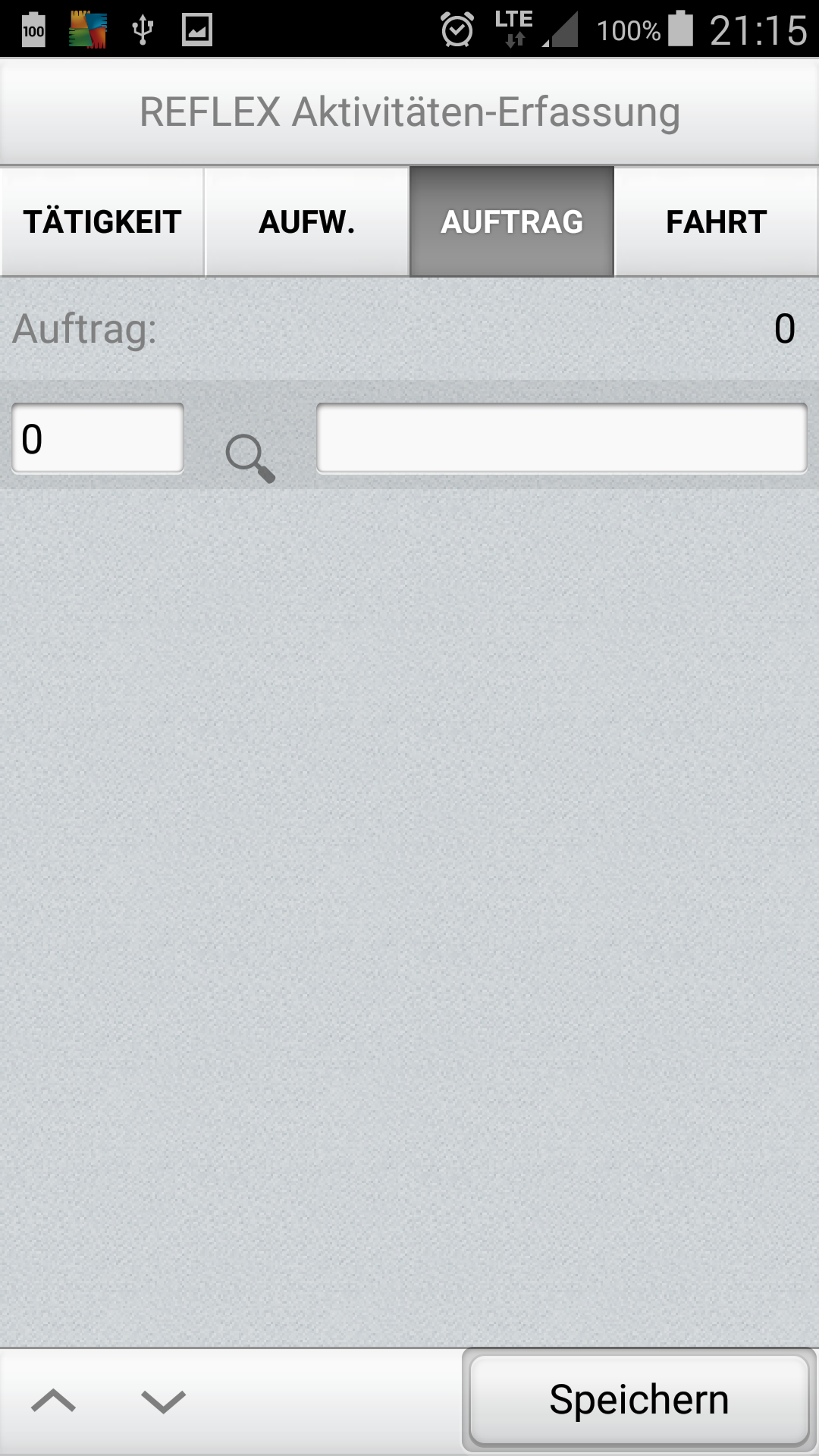Switch to the FAHRT tab
The height and width of the screenshot is (1456, 819).
tap(717, 222)
